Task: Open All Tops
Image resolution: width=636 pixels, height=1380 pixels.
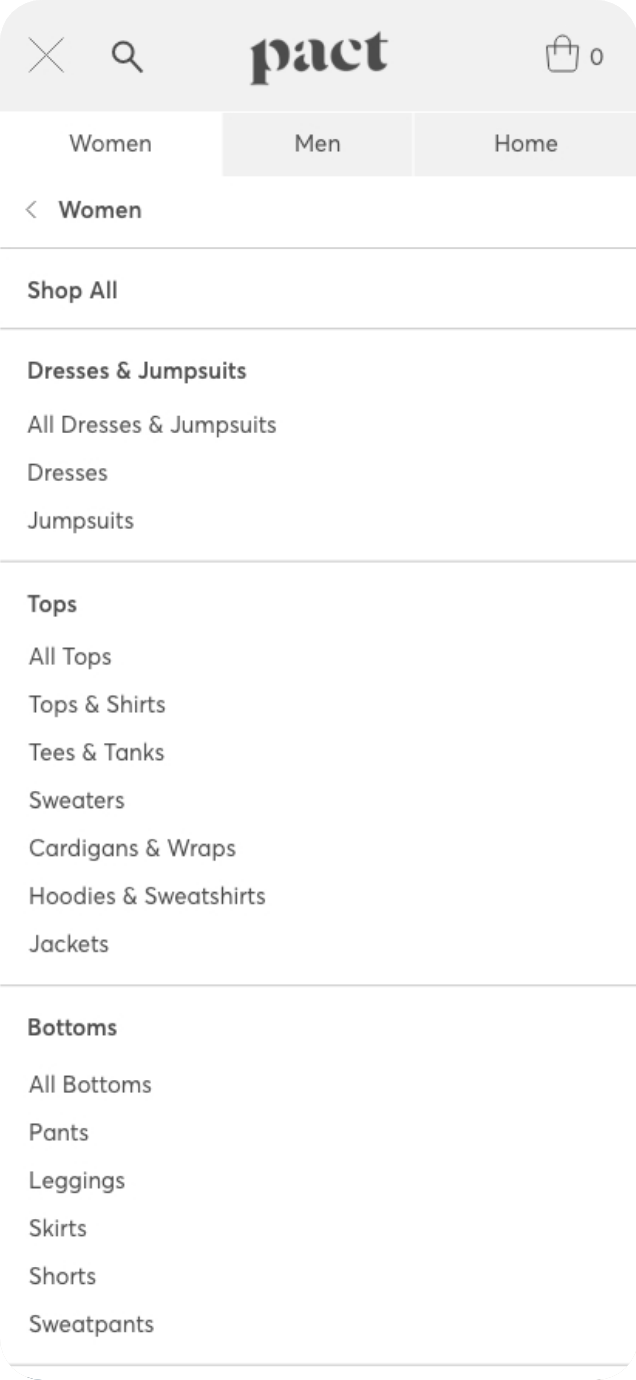Action: 70,657
